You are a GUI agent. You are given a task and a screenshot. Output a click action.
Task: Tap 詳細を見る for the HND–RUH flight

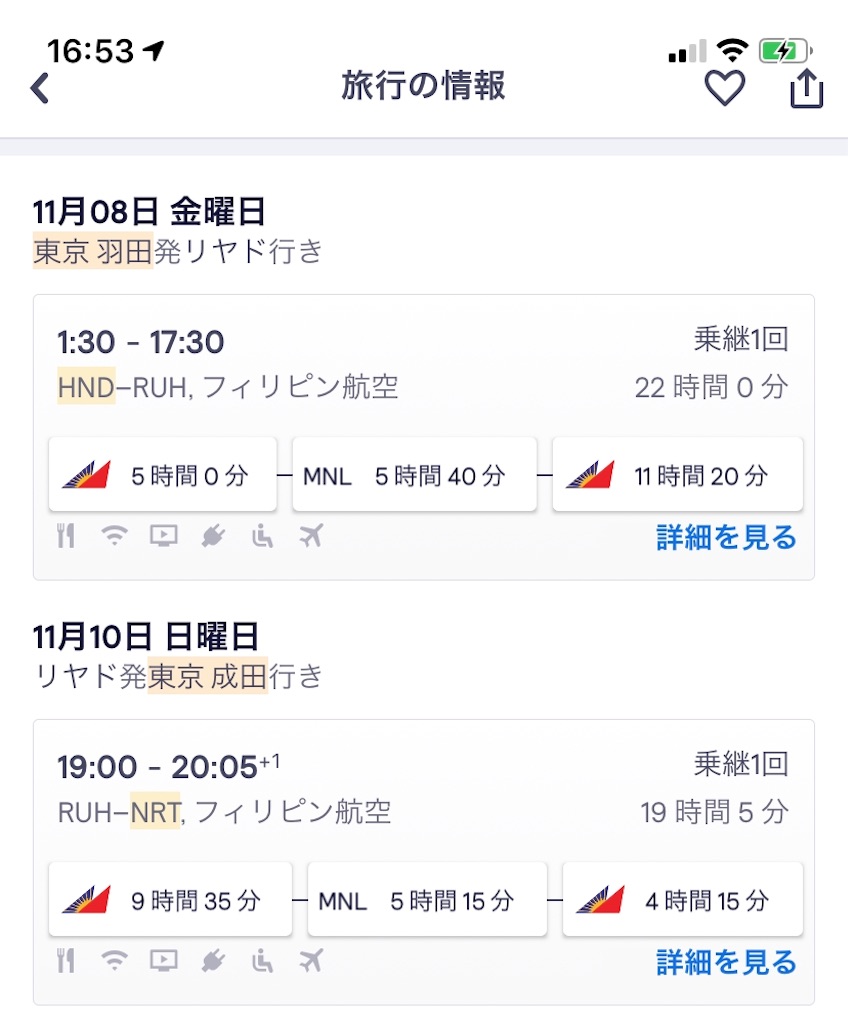726,538
